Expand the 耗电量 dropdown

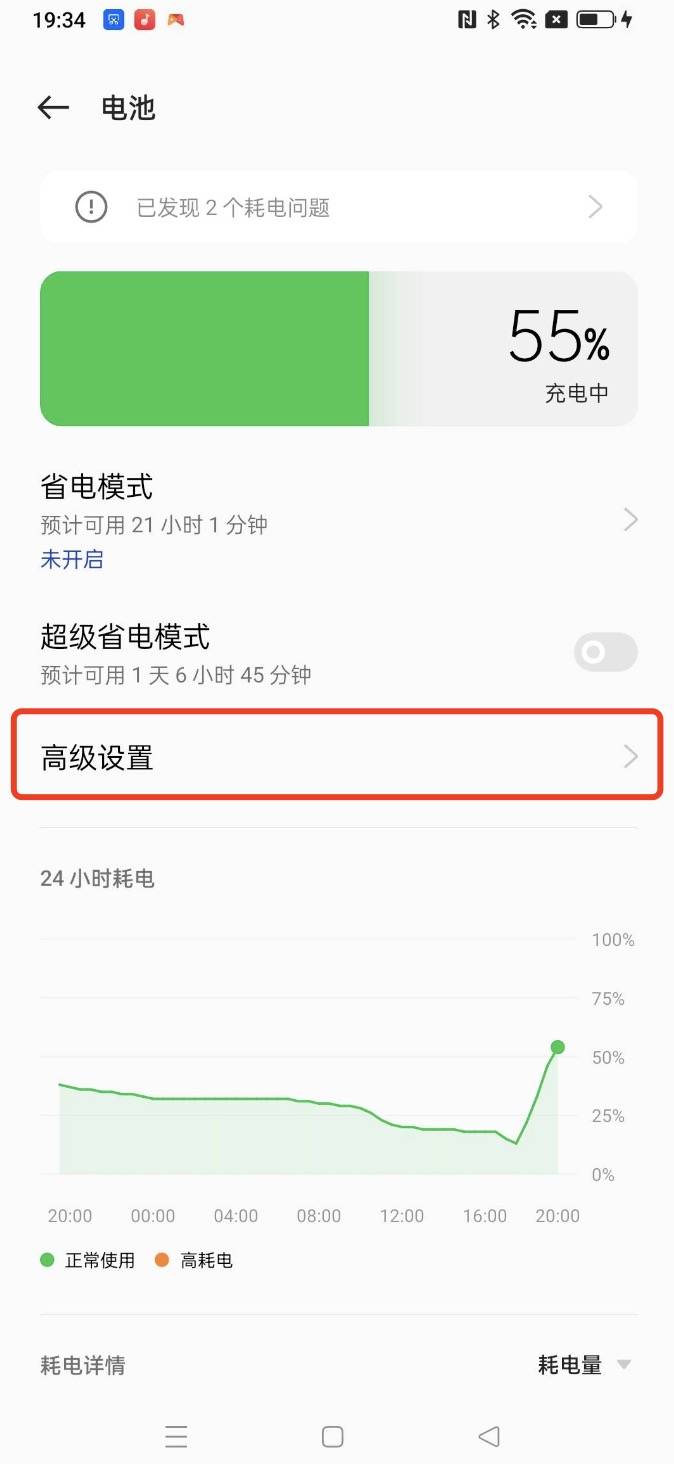point(585,1365)
